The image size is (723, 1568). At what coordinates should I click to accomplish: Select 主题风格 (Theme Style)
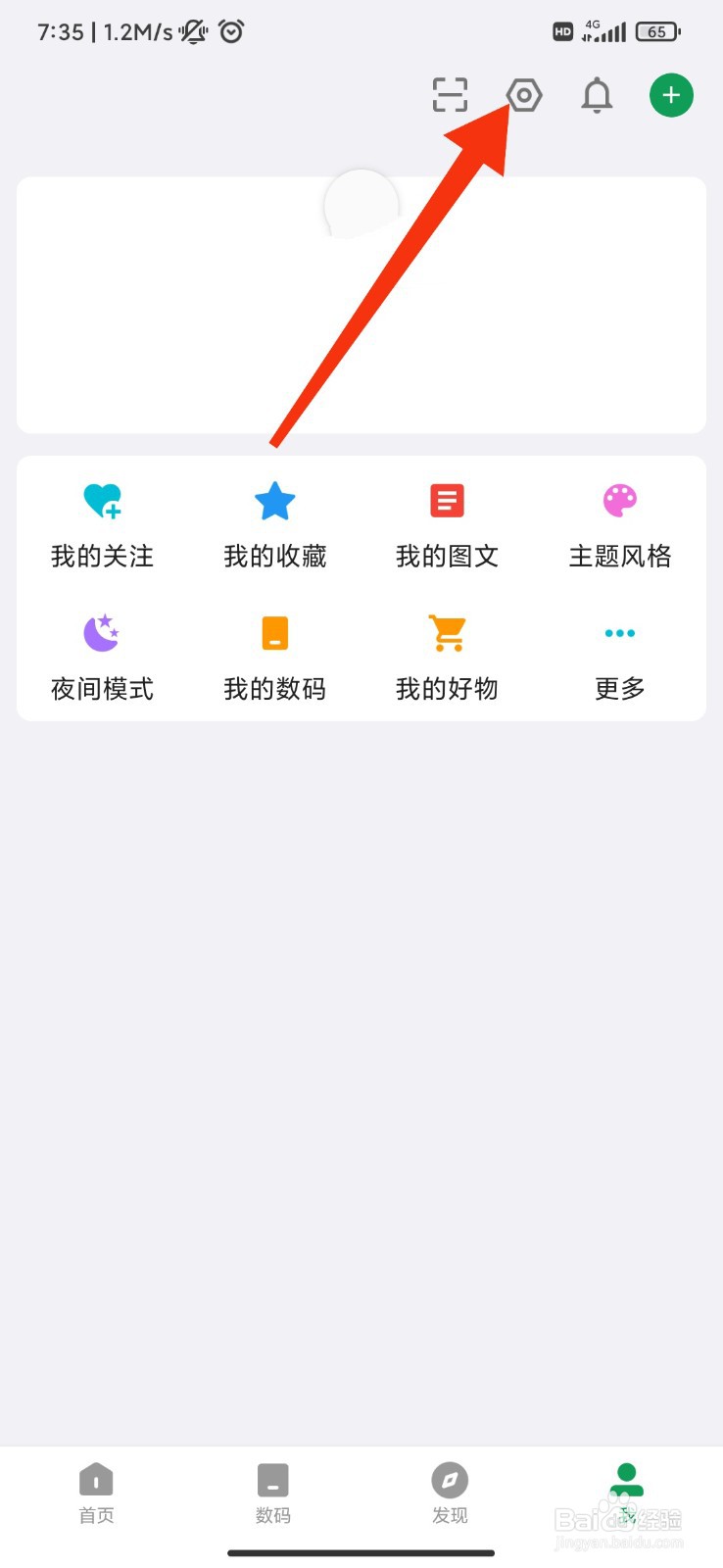[x=619, y=524]
